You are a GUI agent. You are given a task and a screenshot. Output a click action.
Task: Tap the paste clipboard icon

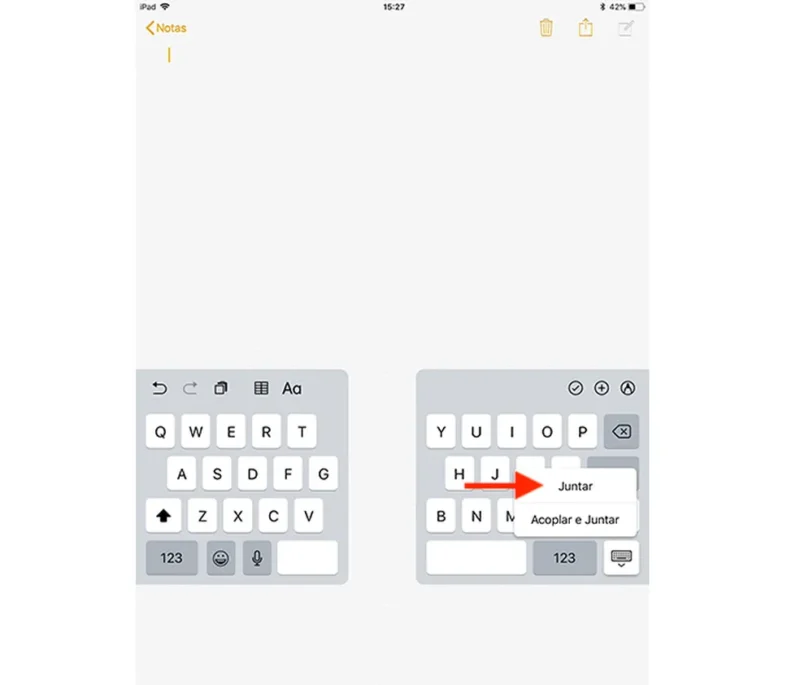pyautogui.click(x=222, y=388)
